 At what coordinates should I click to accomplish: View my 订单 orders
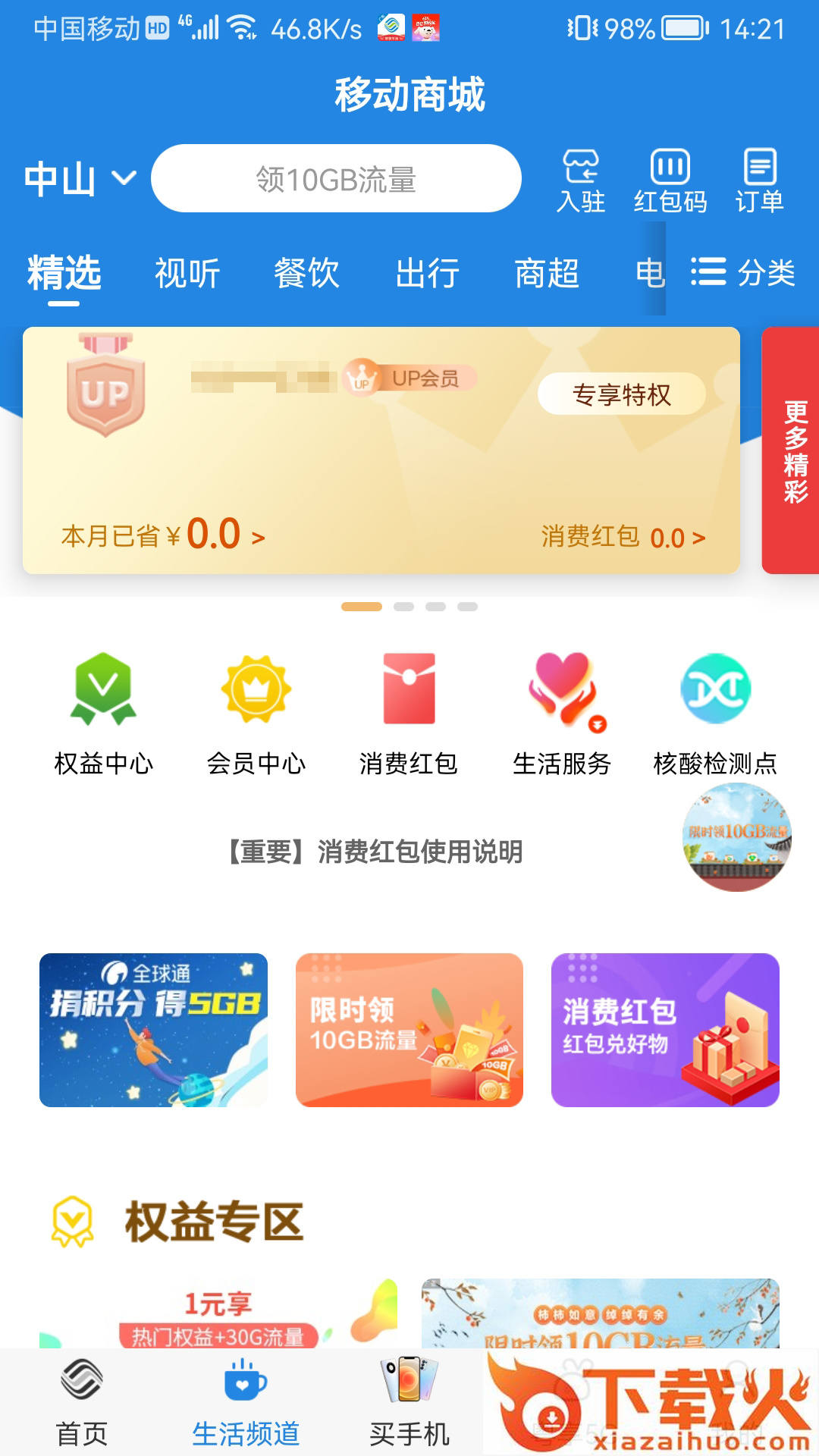tap(759, 180)
